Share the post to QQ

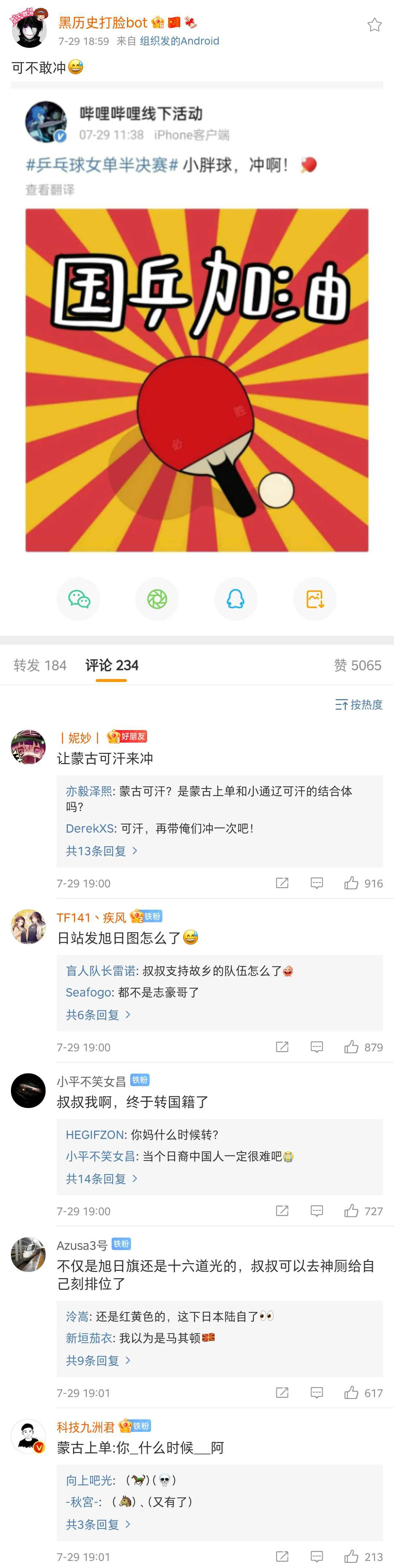point(236,599)
